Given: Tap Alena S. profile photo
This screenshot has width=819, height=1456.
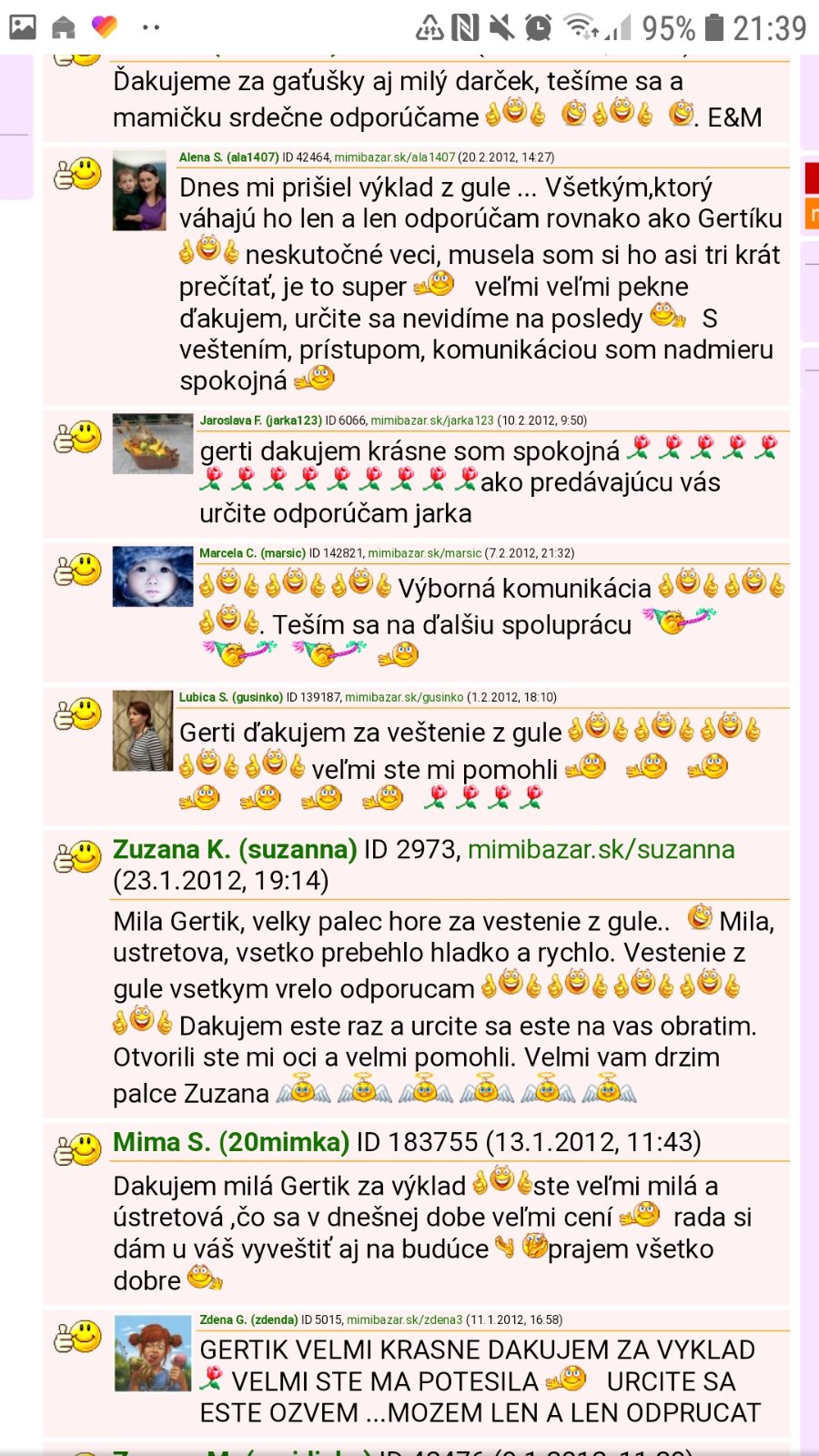Looking at the screenshot, I should click(x=139, y=191).
